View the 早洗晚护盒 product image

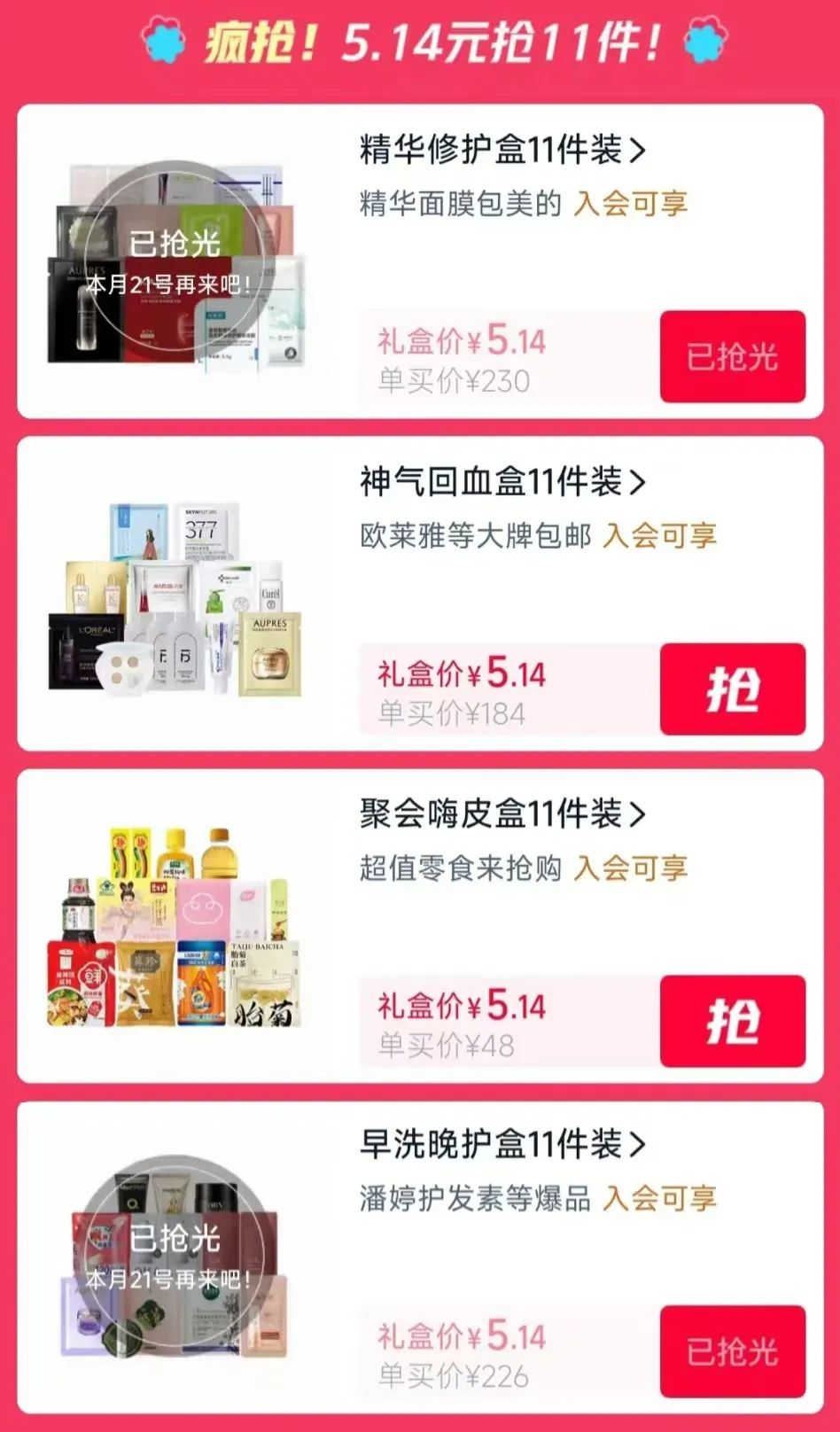pos(175,1257)
